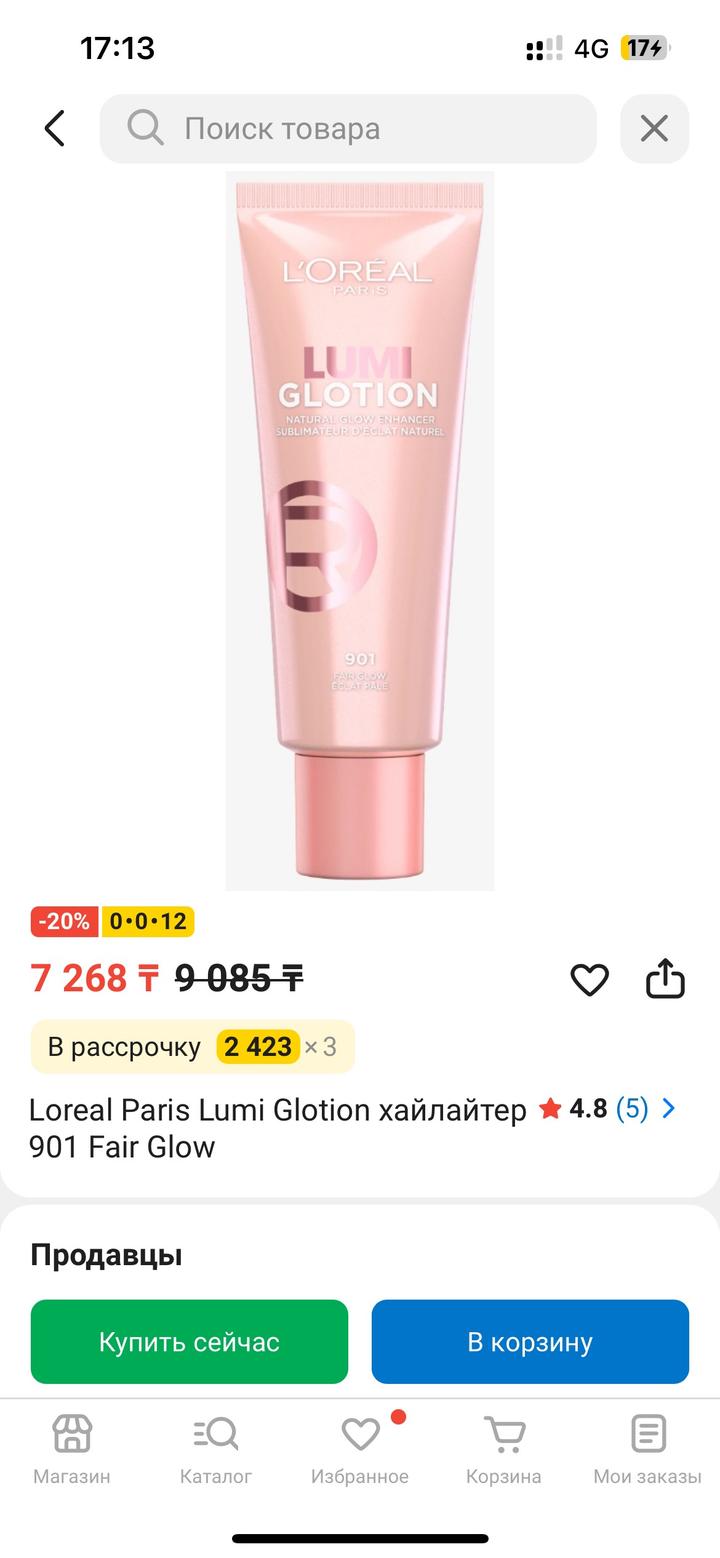Add the highlighter to favorites with heart
The width and height of the screenshot is (720, 1558).
(x=589, y=980)
